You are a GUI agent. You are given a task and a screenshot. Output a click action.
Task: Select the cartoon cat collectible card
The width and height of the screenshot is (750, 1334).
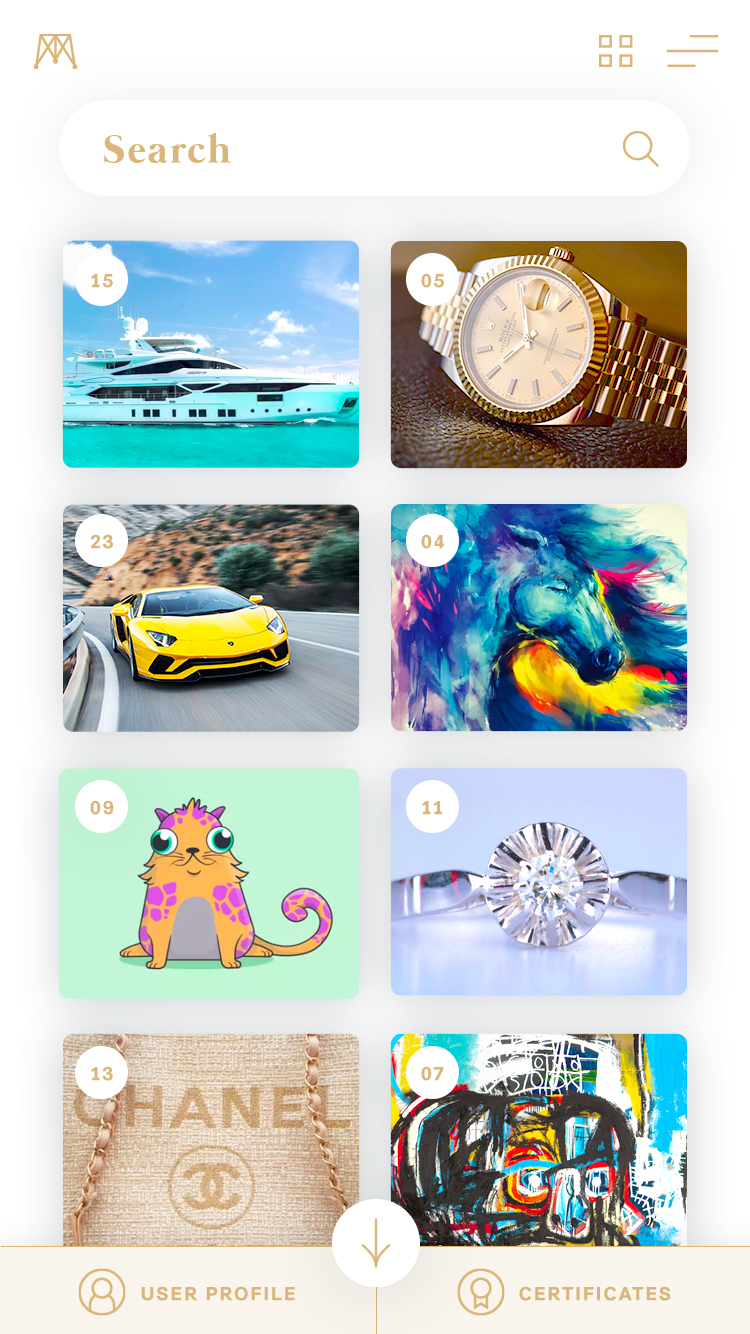click(x=209, y=883)
